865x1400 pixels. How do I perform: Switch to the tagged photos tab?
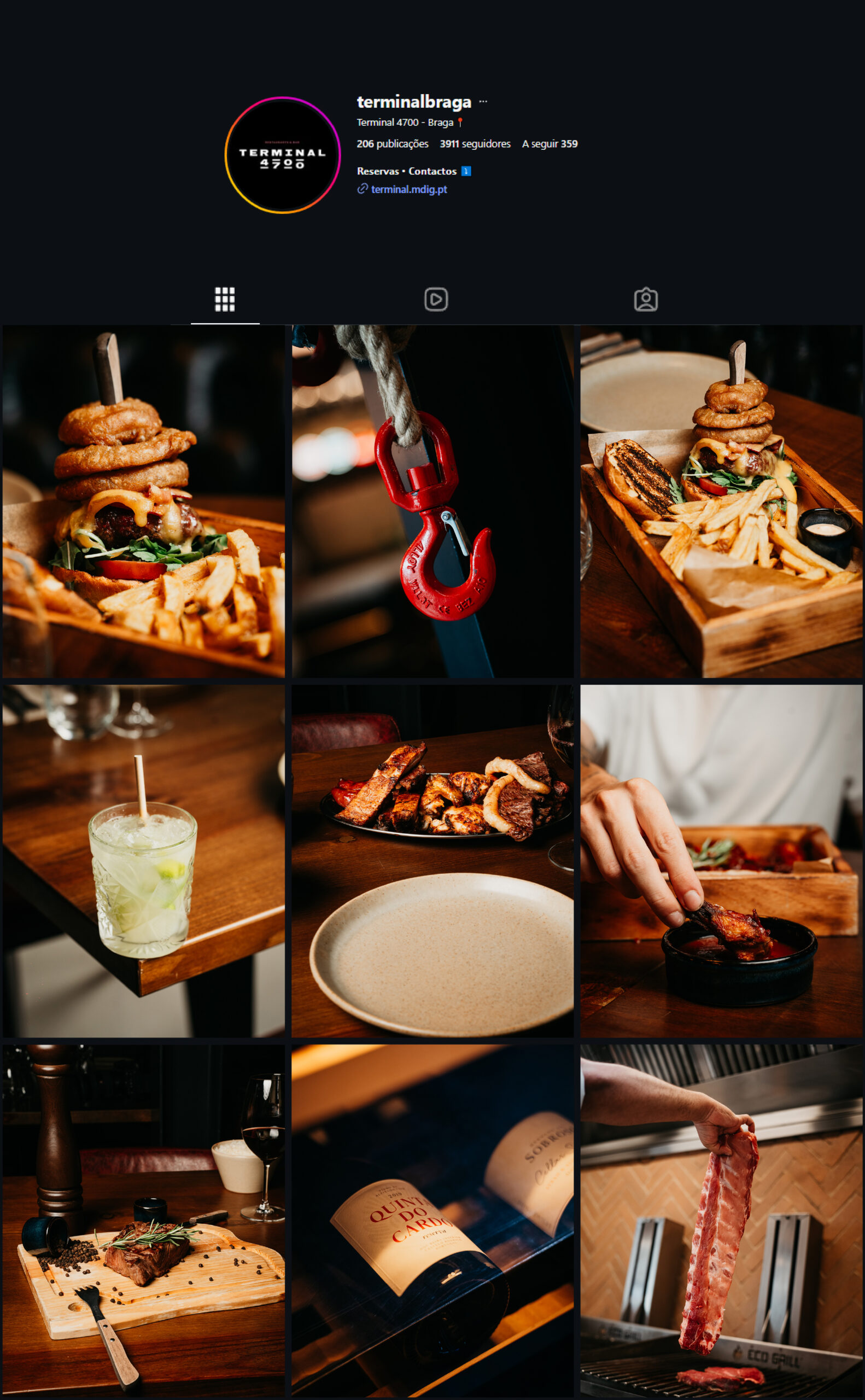pyautogui.click(x=646, y=300)
